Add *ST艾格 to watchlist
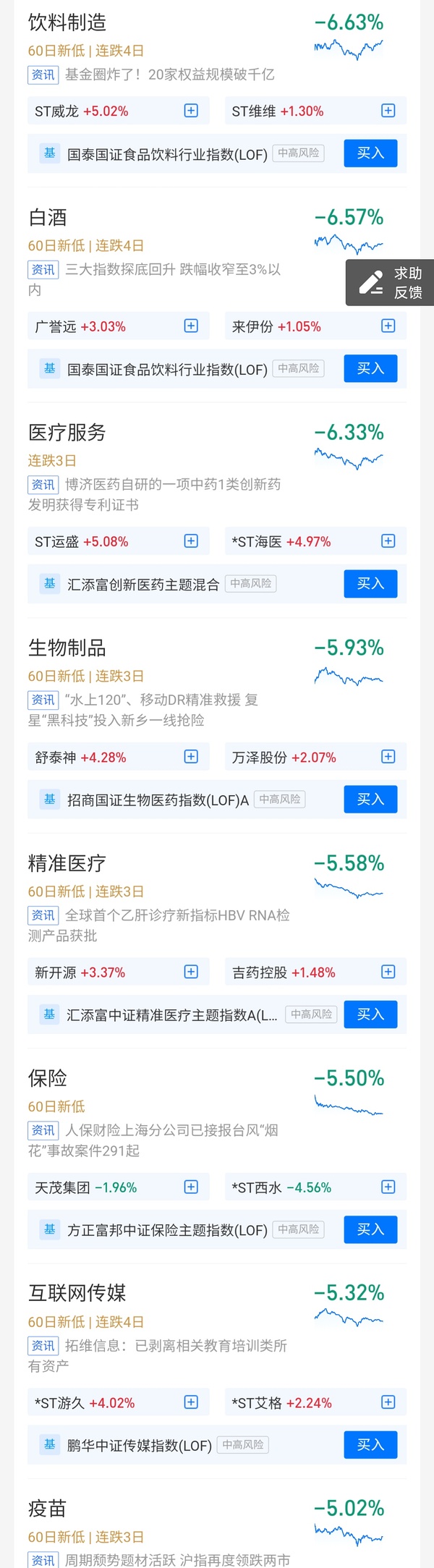The width and height of the screenshot is (434, 1568). coord(388,1402)
